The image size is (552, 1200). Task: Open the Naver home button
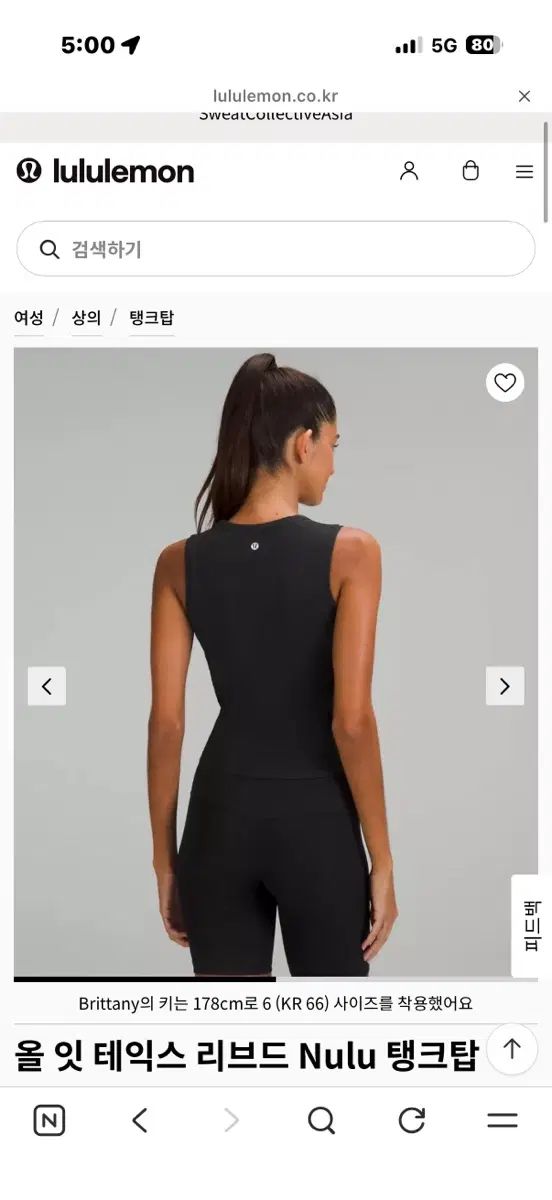coord(49,1121)
